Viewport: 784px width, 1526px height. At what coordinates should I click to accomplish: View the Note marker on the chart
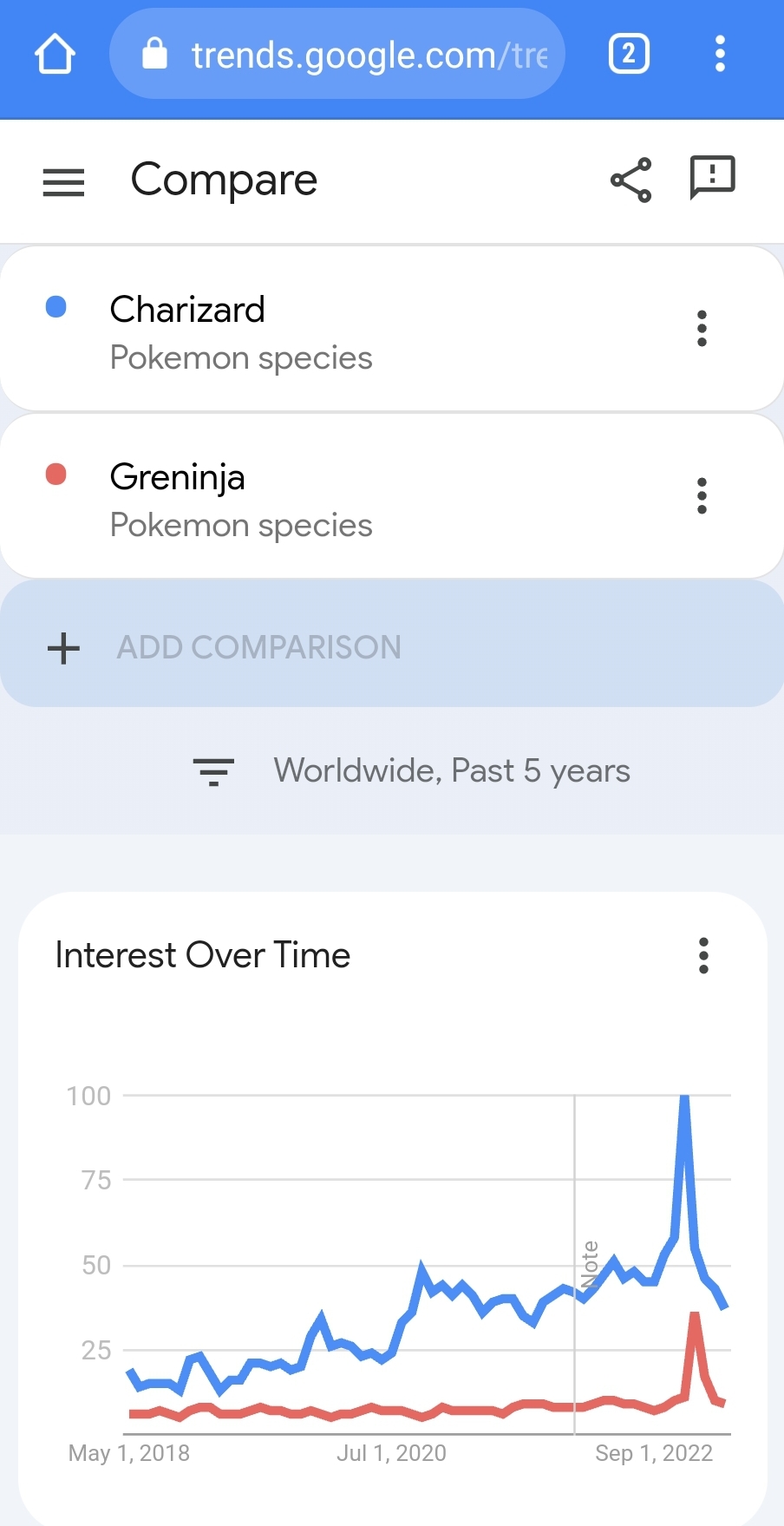(x=590, y=1265)
